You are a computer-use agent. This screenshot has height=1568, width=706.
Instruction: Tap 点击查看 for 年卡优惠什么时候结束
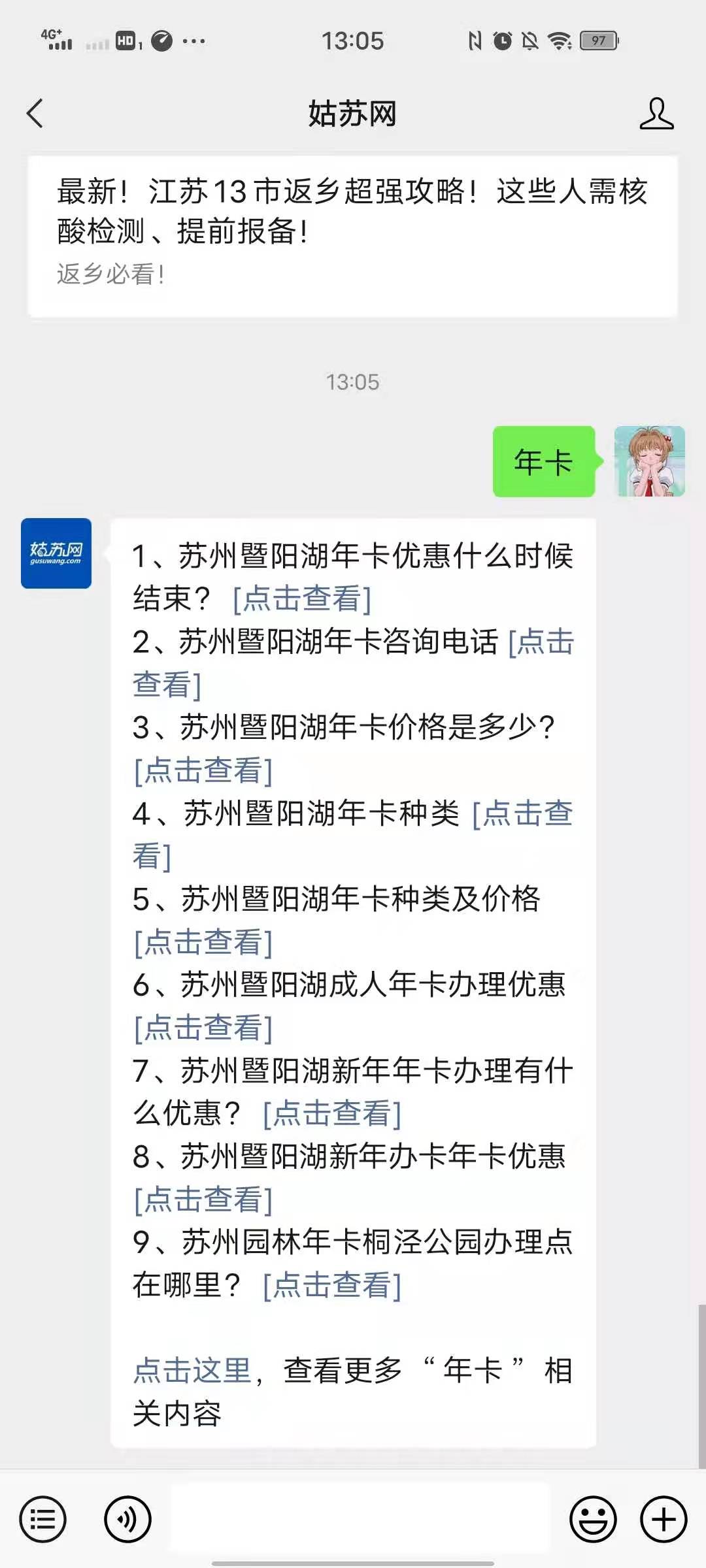302,598
